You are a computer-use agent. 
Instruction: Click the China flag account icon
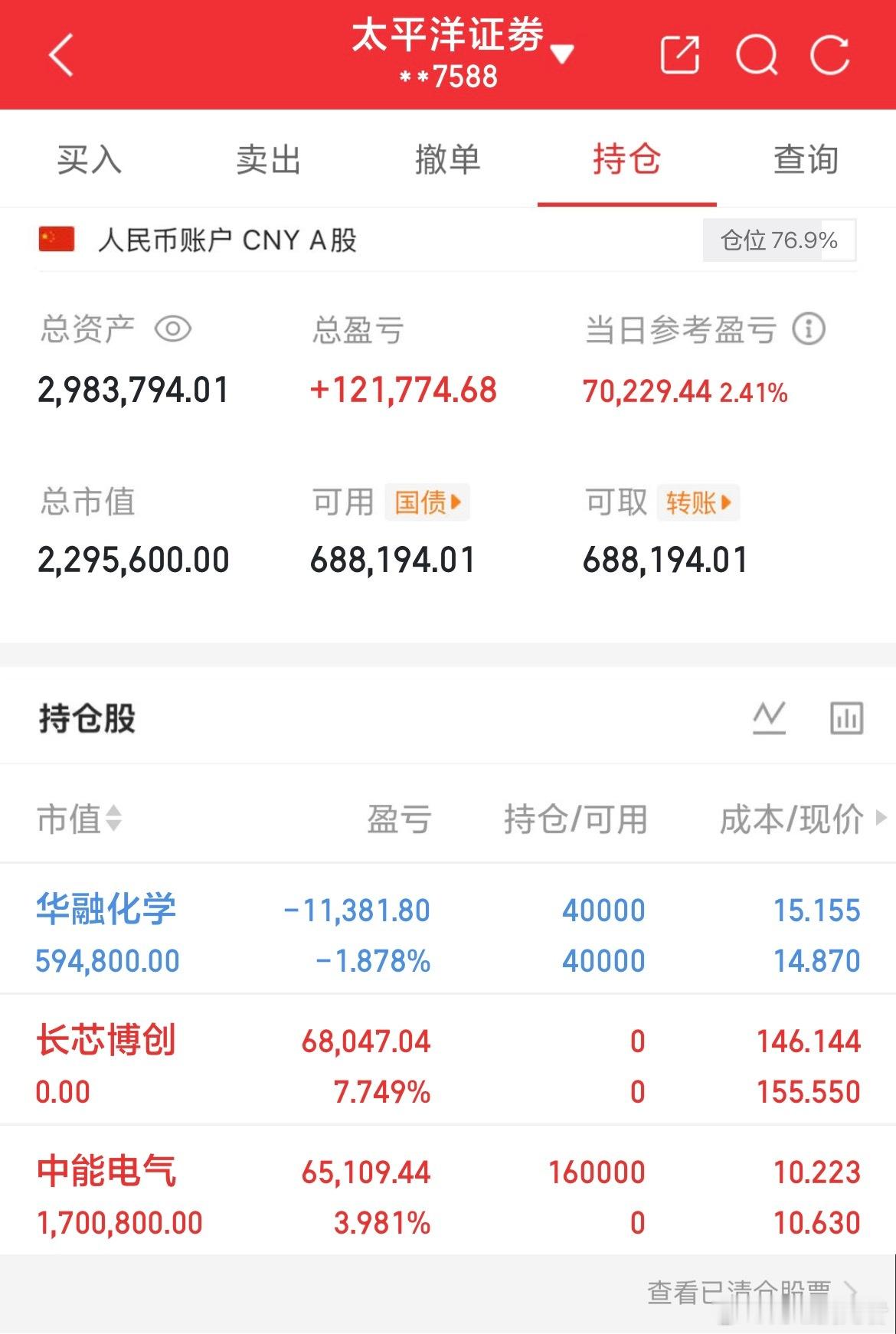point(55,240)
